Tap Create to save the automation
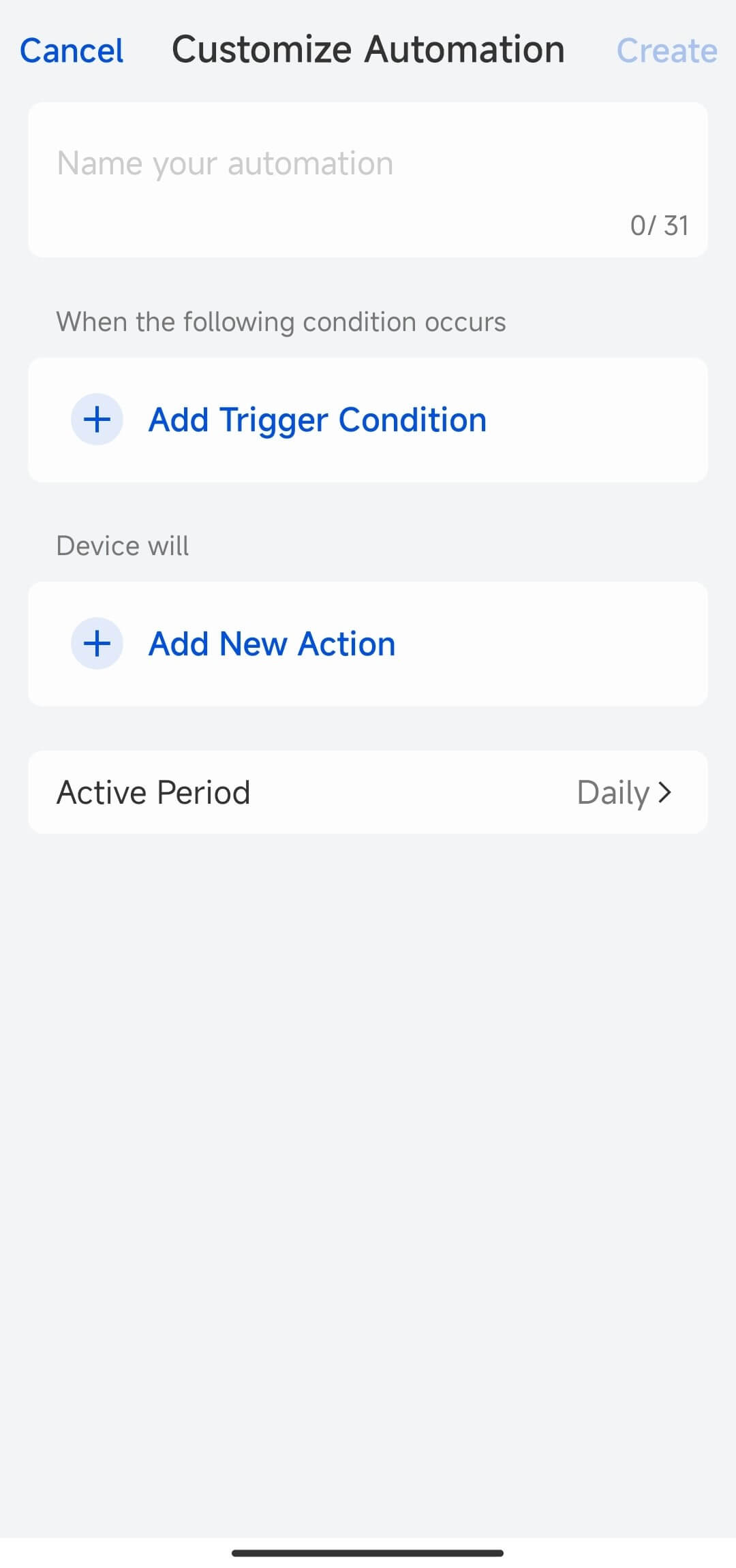The height and width of the screenshot is (1568, 736). point(666,50)
